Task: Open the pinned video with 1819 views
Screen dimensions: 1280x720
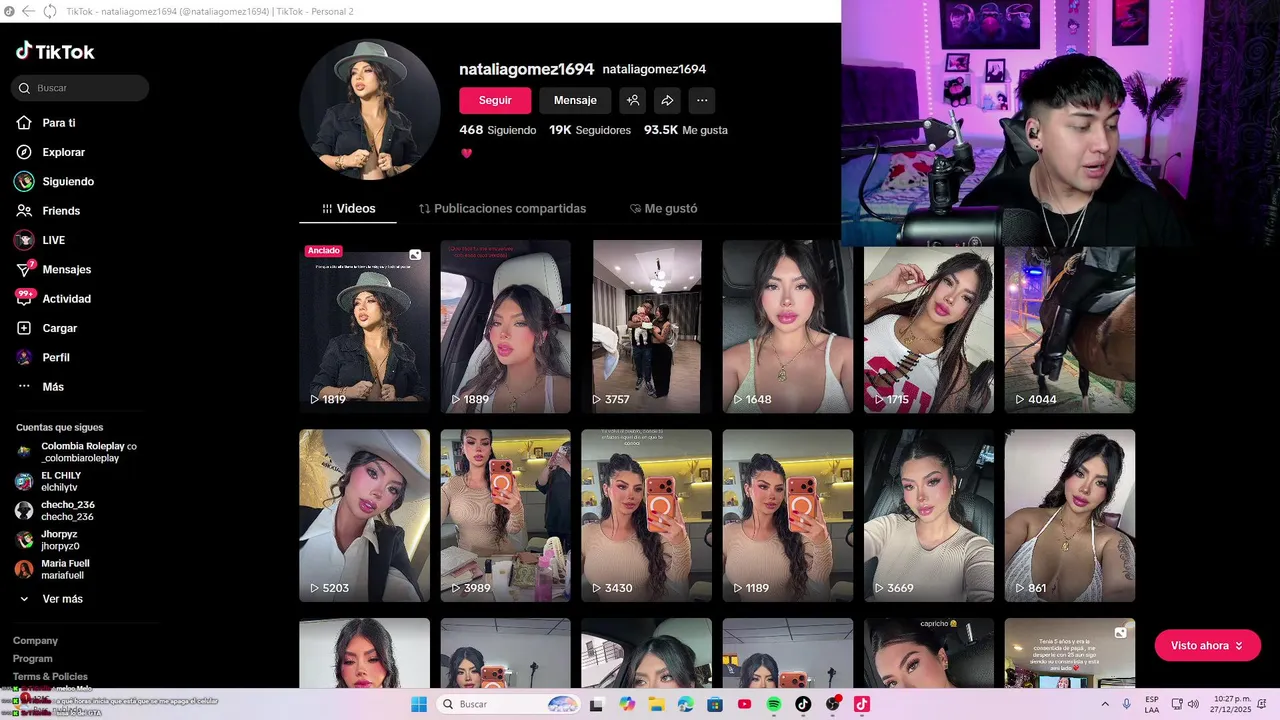Action: (x=364, y=327)
